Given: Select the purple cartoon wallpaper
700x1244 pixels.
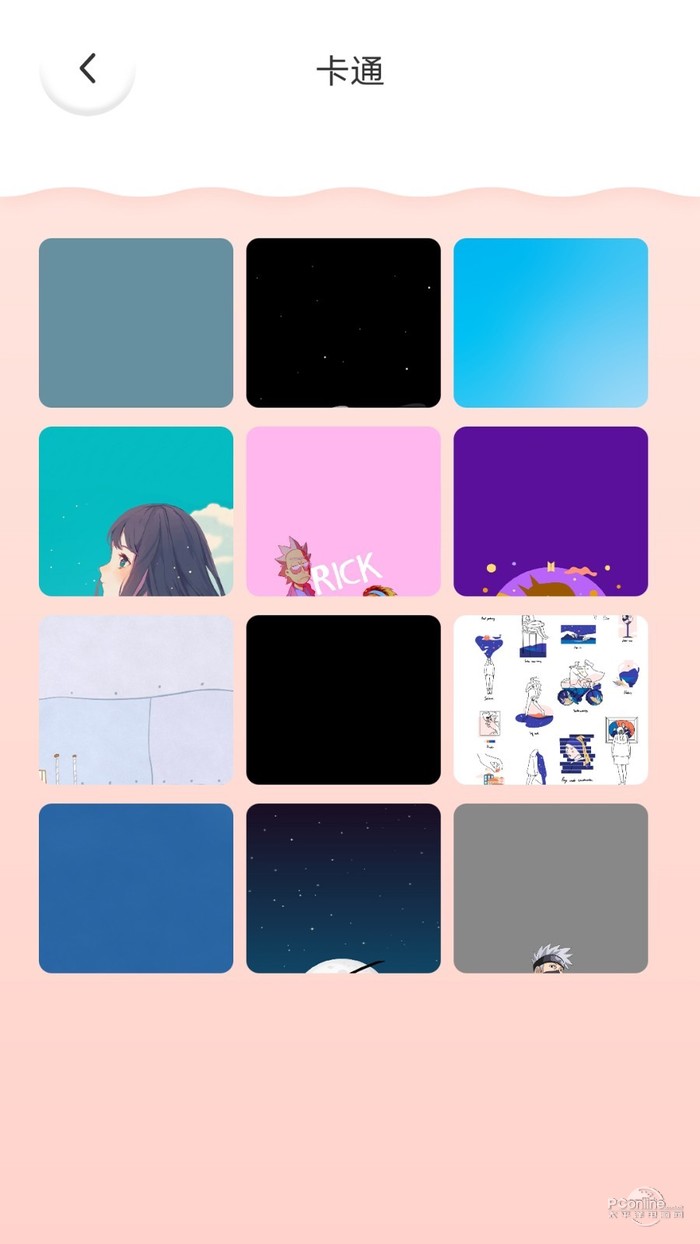Looking at the screenshot, I should pos(551,511).
